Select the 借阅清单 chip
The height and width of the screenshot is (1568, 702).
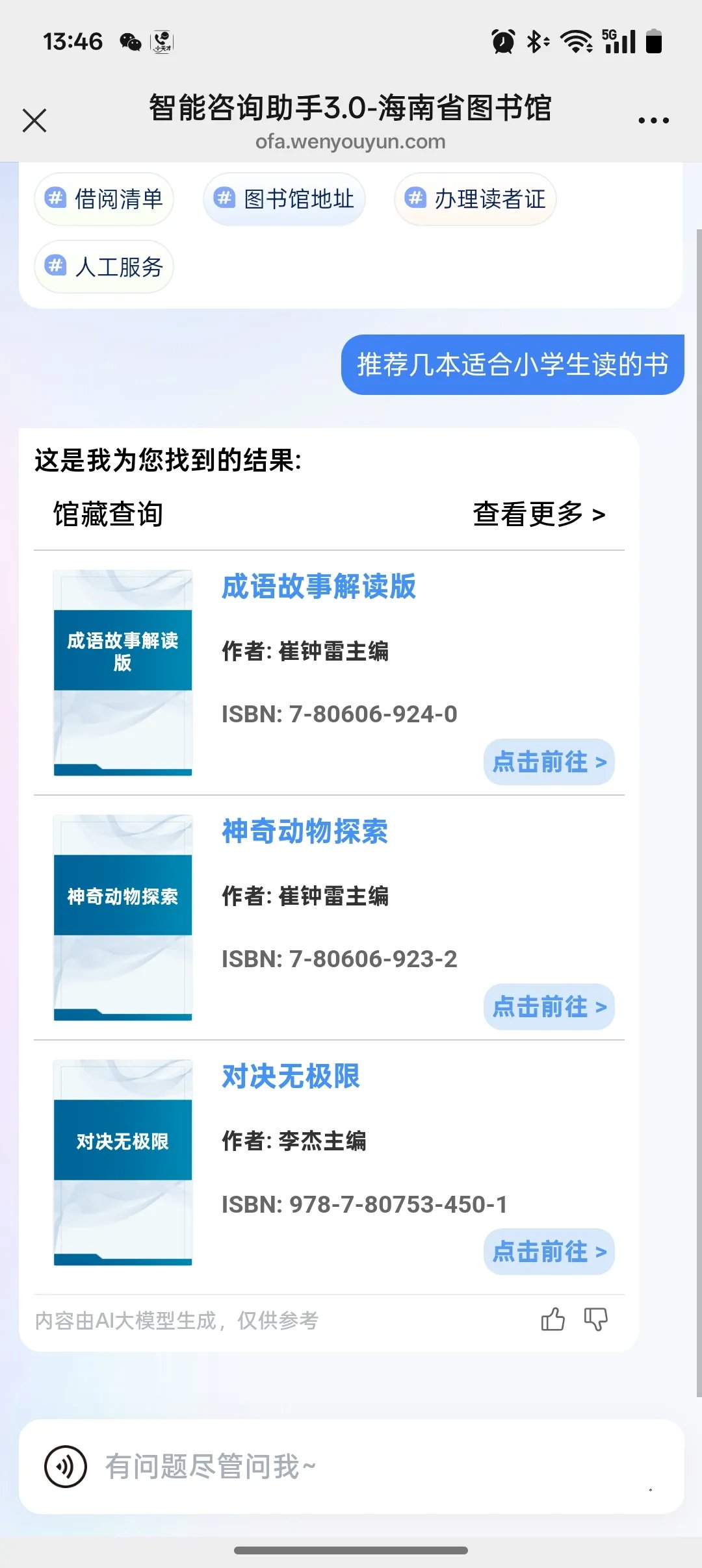104,199
